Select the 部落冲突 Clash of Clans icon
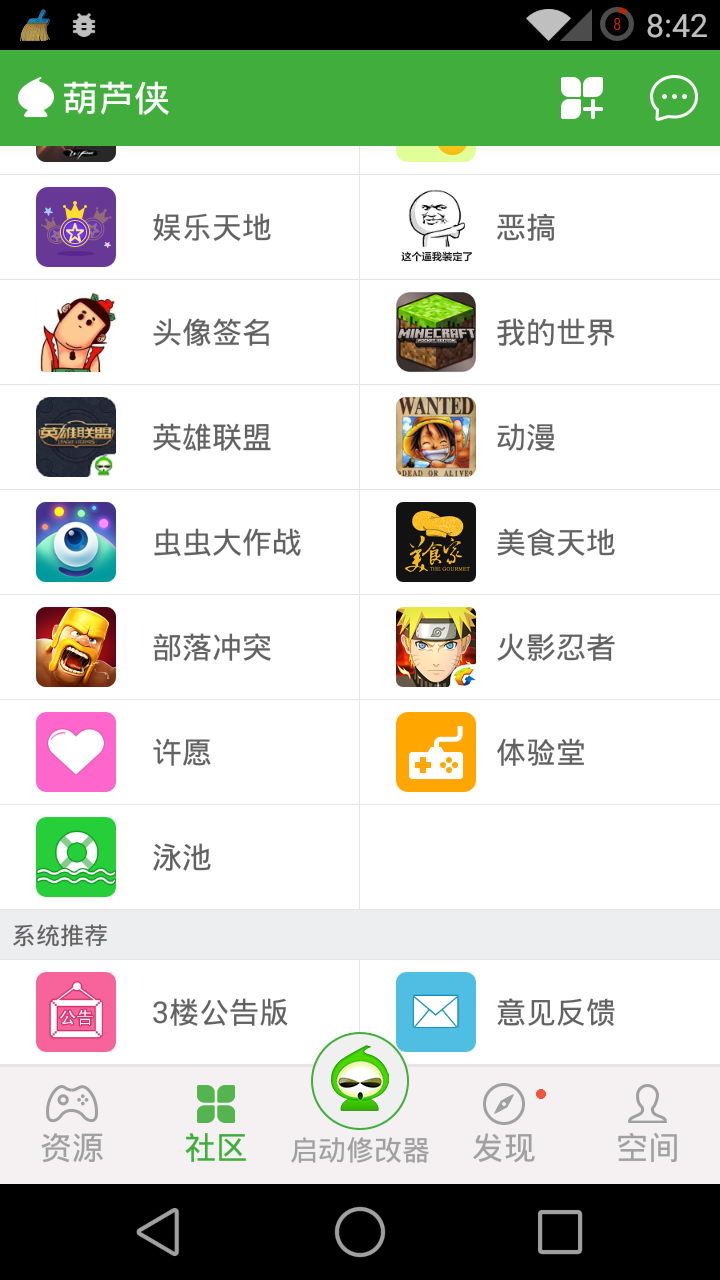The width and height of the screenshot is (720, 1280). click(75, 647)
